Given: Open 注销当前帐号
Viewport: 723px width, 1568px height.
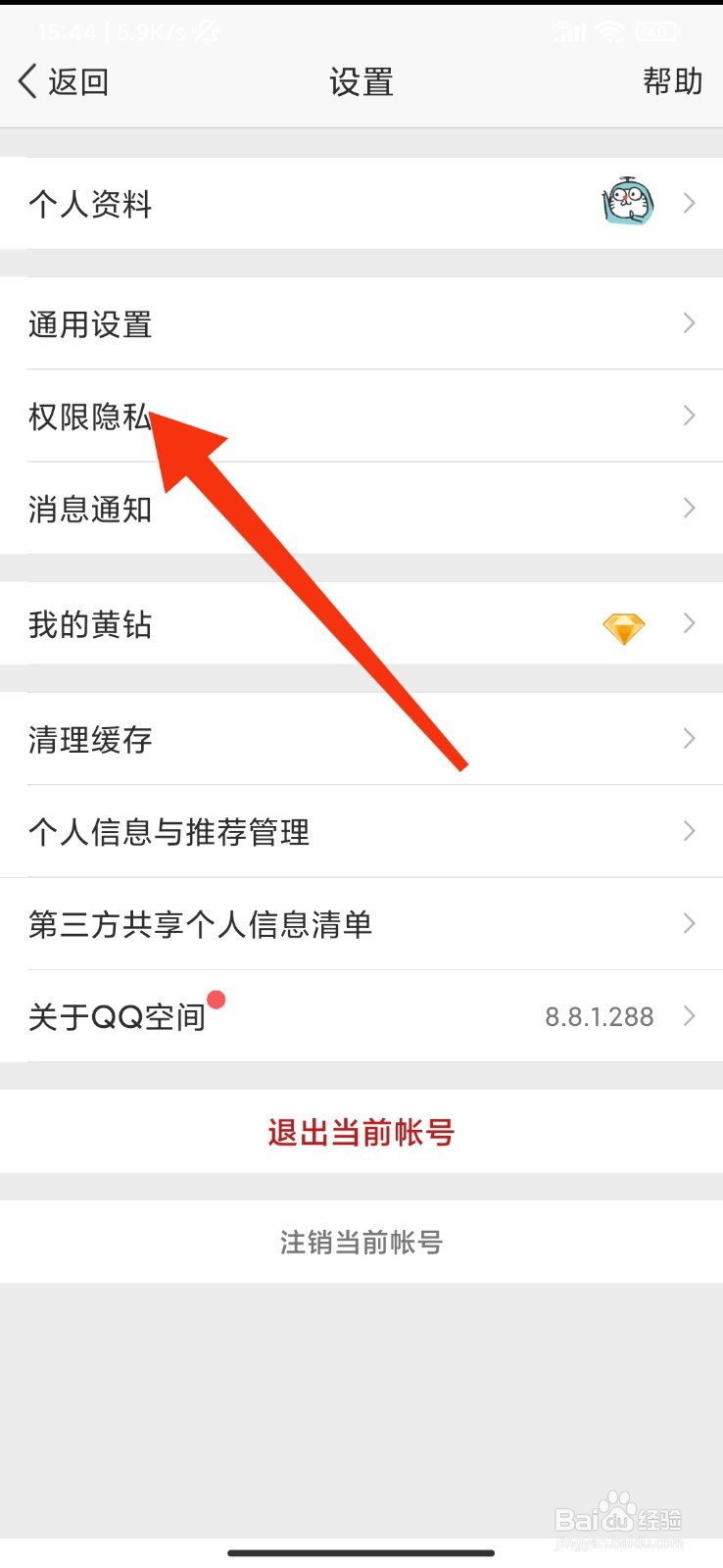Looking at the screenshot, I should (361, 1242).
